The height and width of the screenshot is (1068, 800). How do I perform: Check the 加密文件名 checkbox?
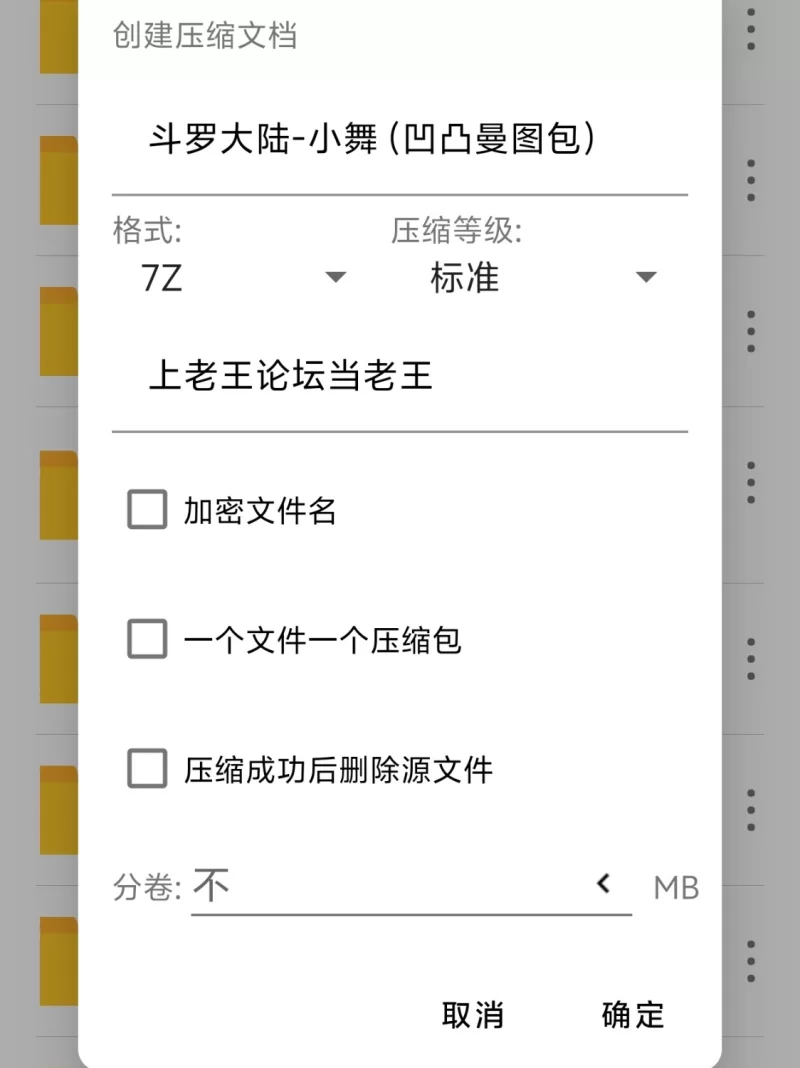pos(148,510)
